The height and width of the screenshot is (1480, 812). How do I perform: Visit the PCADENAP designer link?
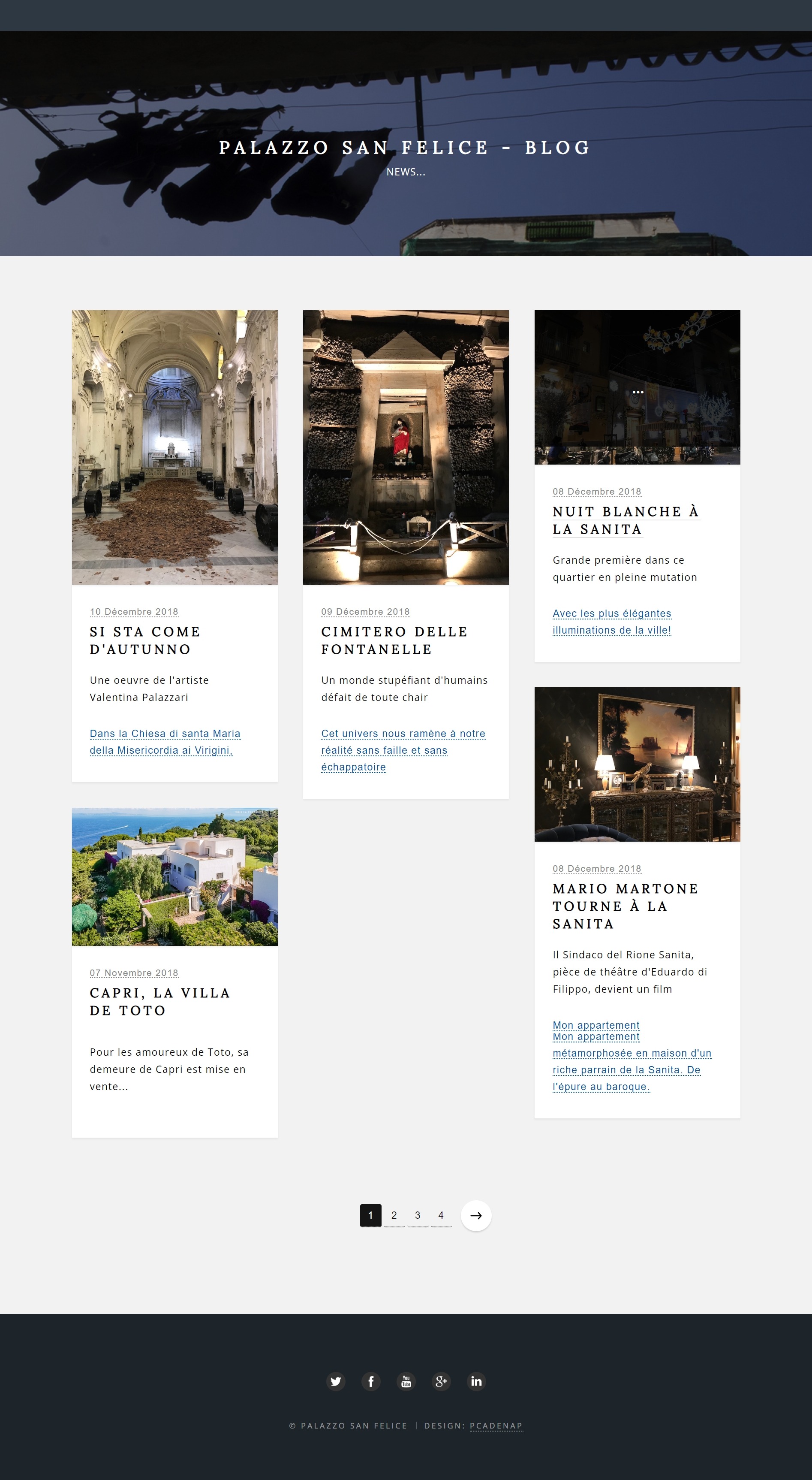(496, 1426)
